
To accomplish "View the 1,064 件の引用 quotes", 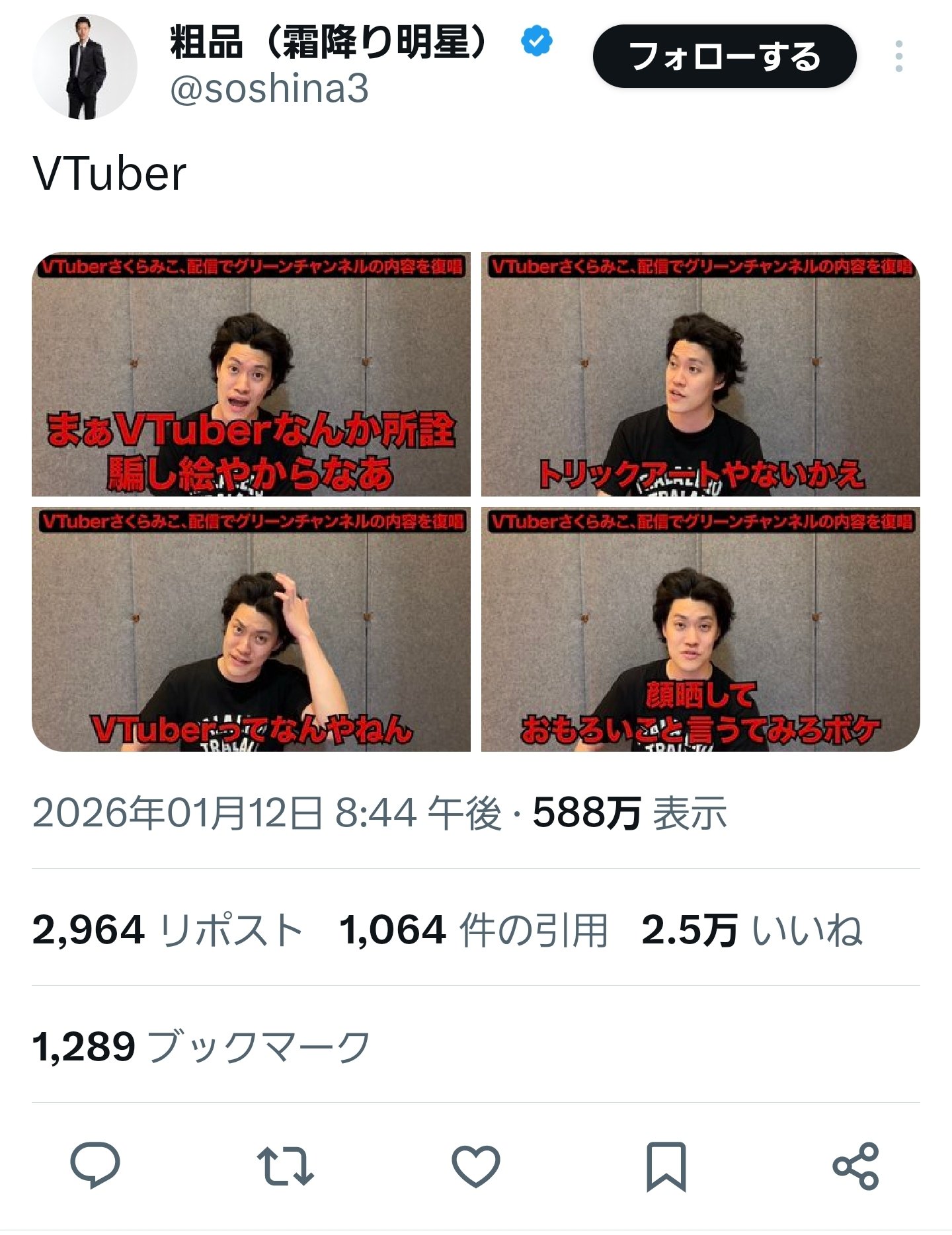I will (473, 930).
